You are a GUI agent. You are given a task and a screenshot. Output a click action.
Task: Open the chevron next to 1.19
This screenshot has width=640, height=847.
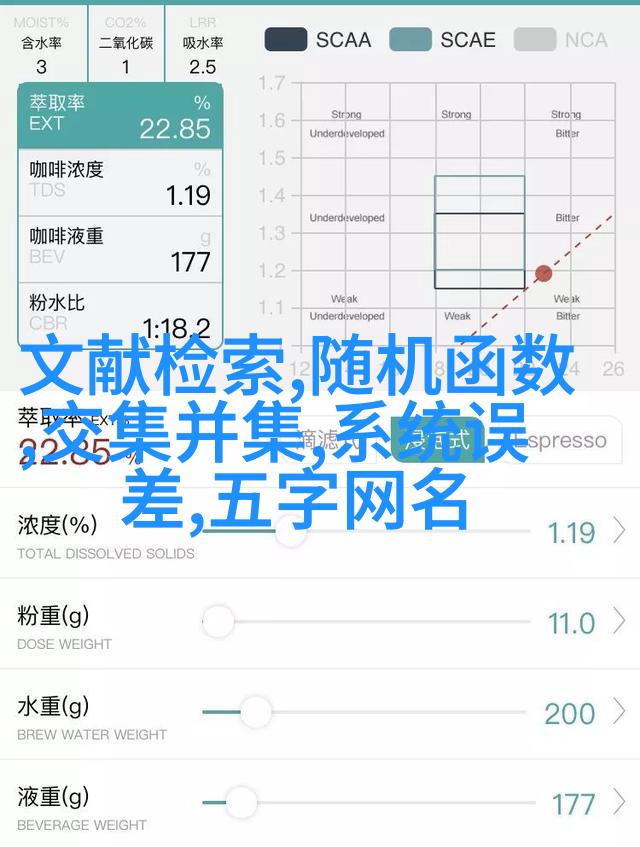pyautogui.click(x=620, y=531)
